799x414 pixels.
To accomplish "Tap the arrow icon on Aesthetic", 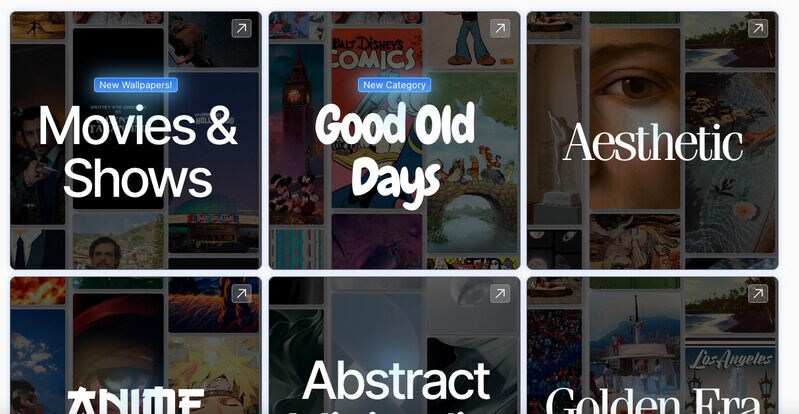I will click(757, 29).
